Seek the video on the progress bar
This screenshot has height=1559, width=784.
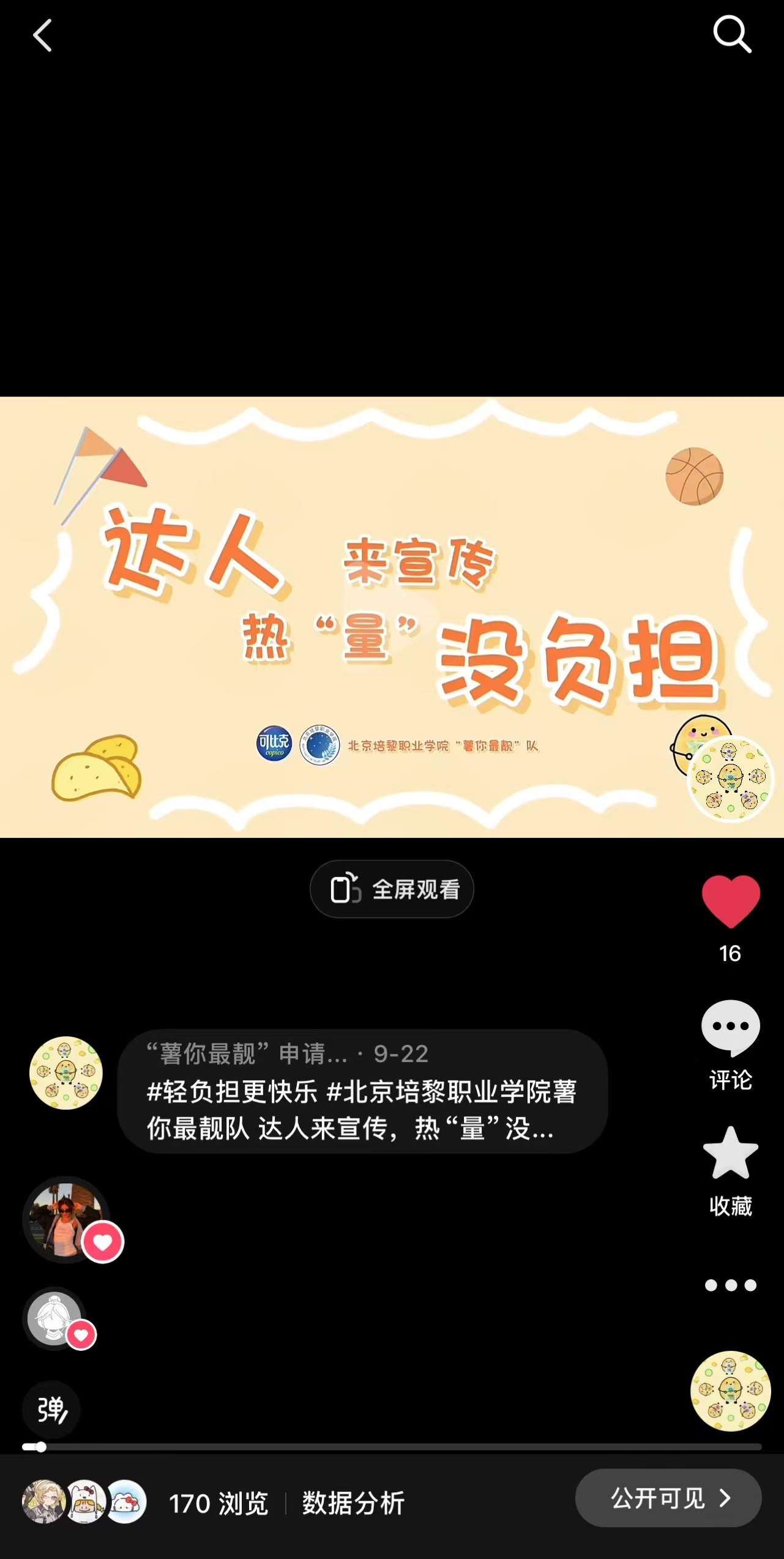[392, 1447]
